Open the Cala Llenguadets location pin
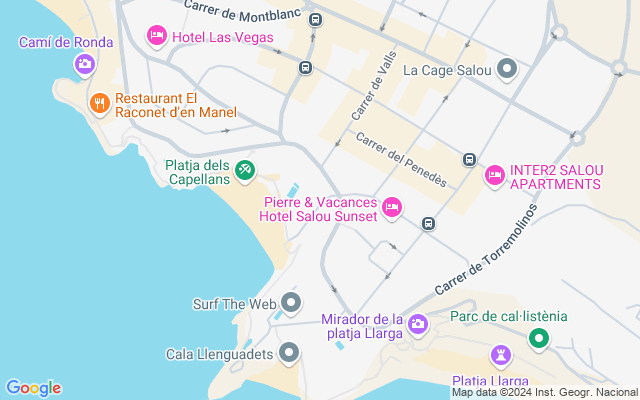Image resolution: width=640 pixels, height=400 pixels. 289,353
